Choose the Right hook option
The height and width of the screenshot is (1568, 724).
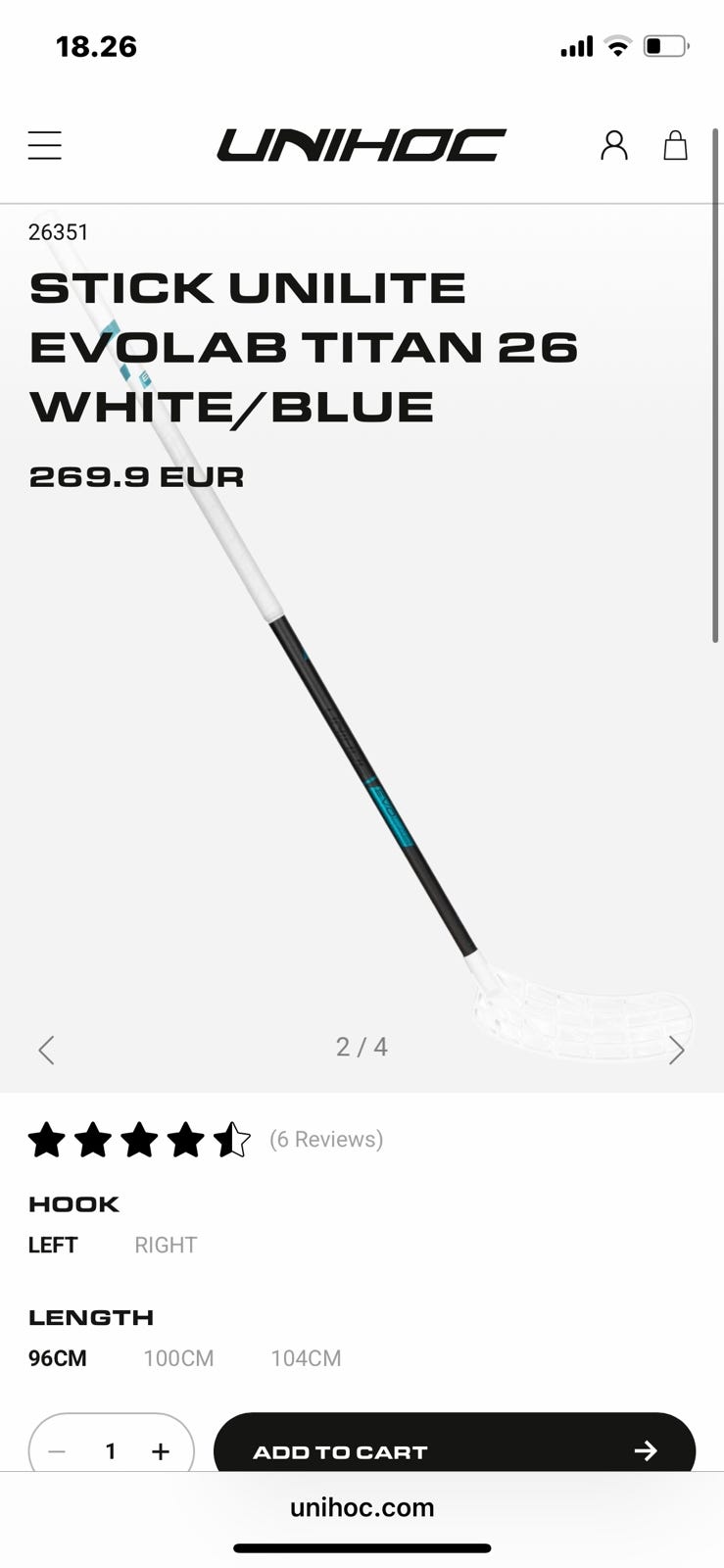pos(166,1245)
